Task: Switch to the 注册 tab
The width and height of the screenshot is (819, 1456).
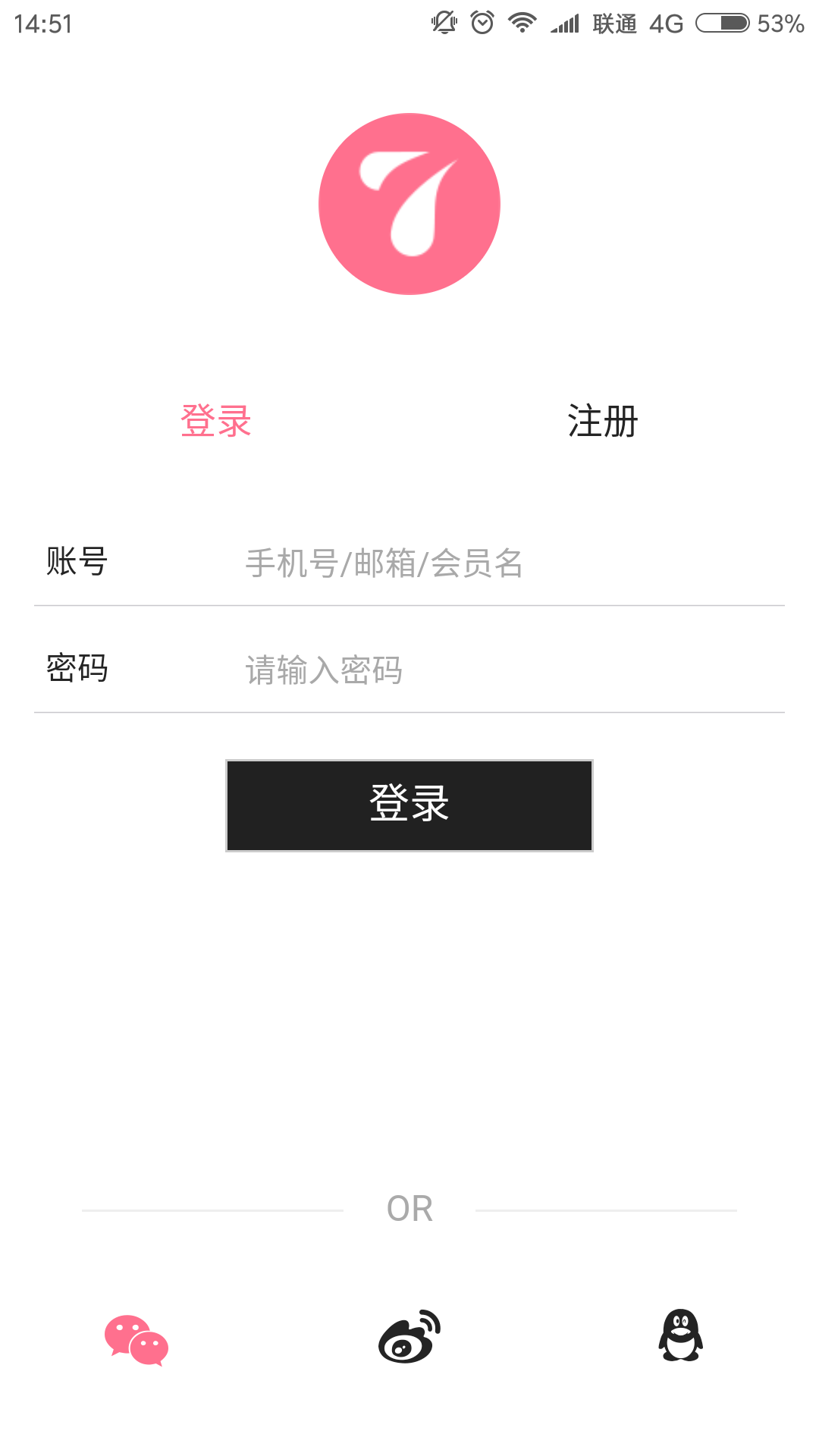Action: click(x=603, y=421)
